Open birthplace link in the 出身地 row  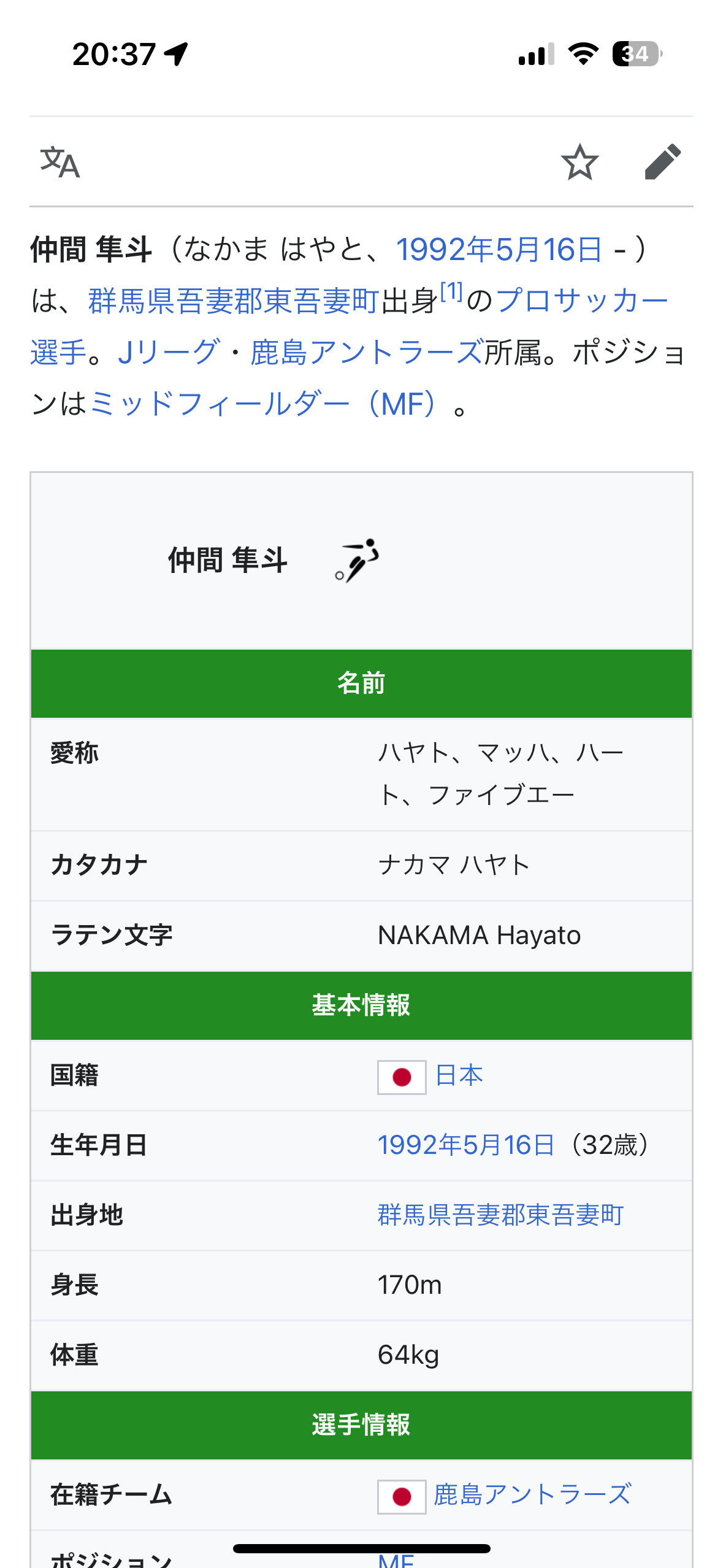pos(500,1215)
